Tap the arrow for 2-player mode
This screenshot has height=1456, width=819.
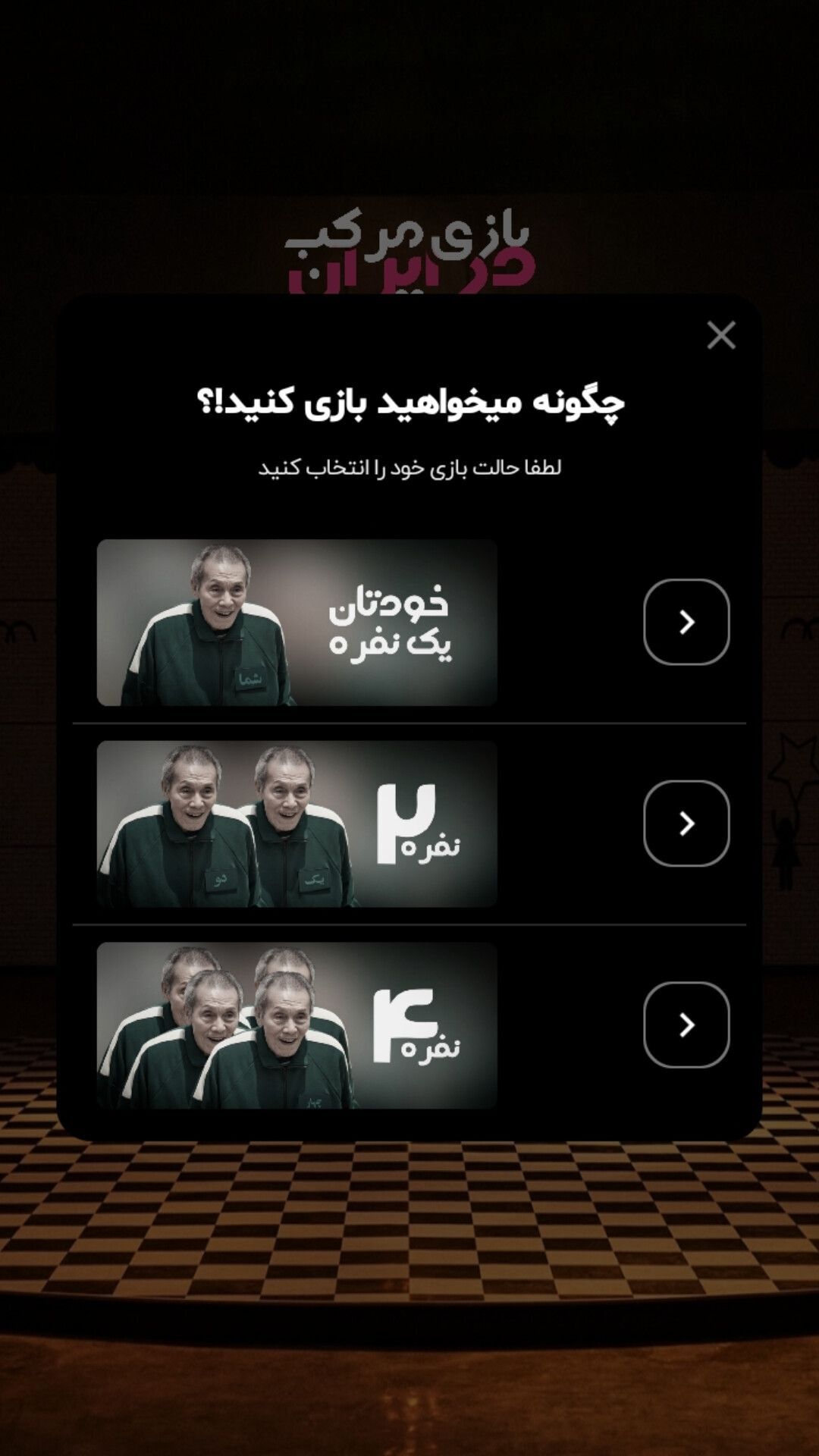tap(686, 824)
